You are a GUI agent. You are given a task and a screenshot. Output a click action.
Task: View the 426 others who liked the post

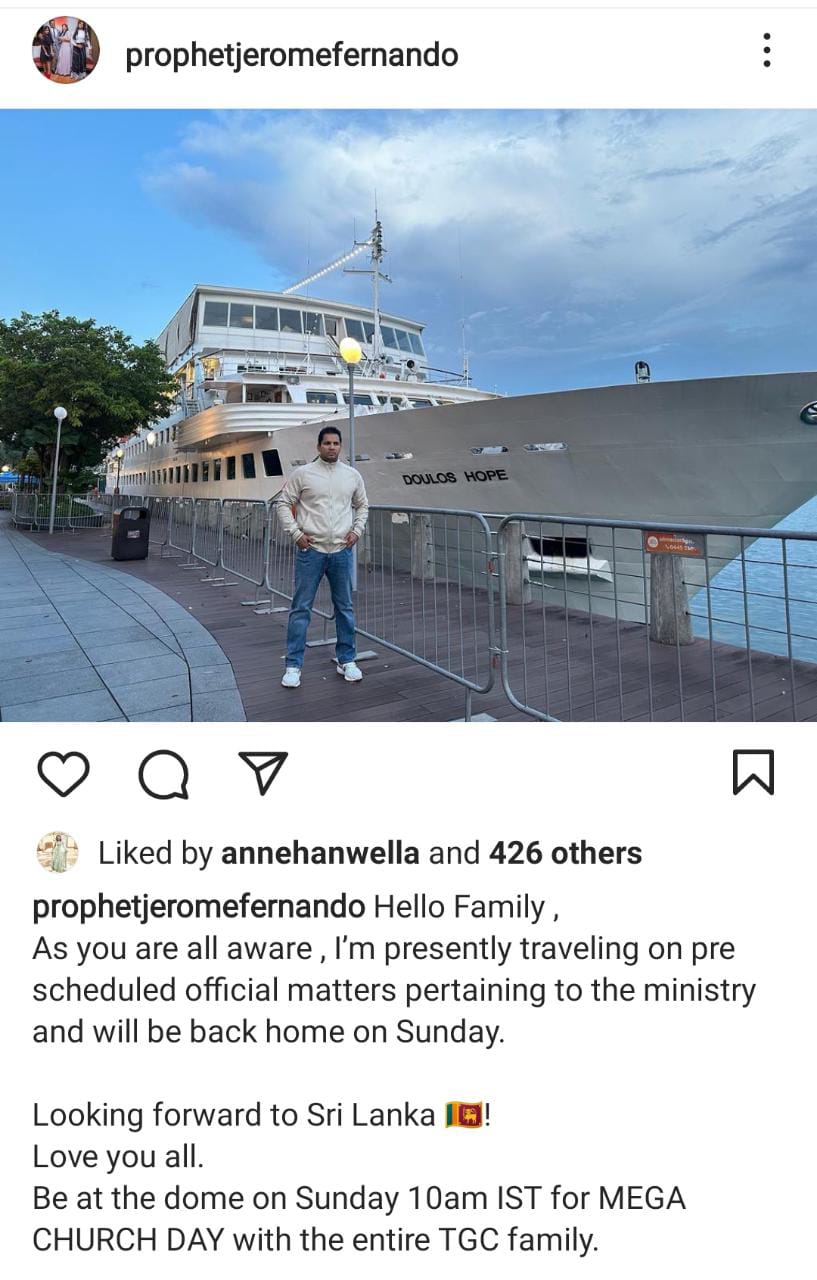[x=565, y=853]
